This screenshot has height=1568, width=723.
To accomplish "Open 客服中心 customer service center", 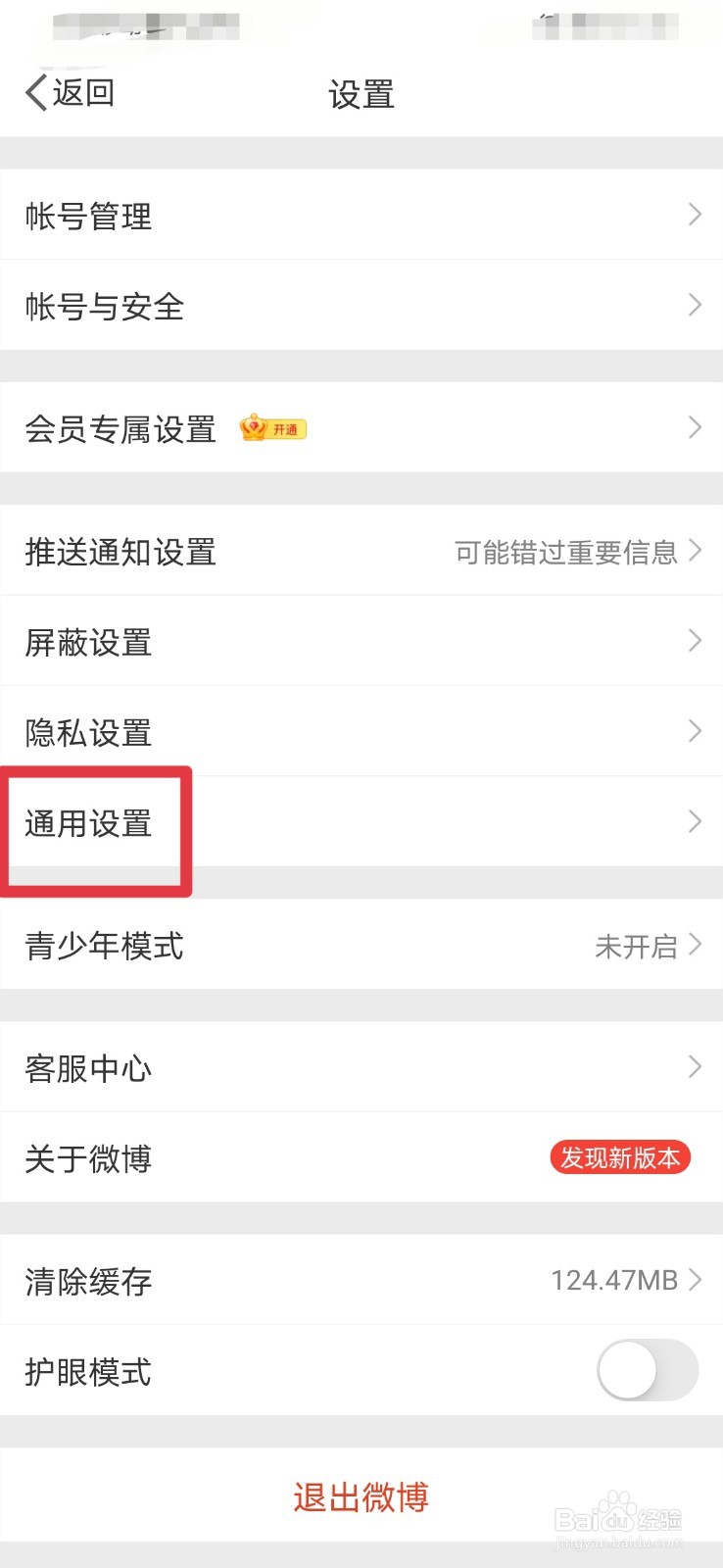I will click(87, 1068).
